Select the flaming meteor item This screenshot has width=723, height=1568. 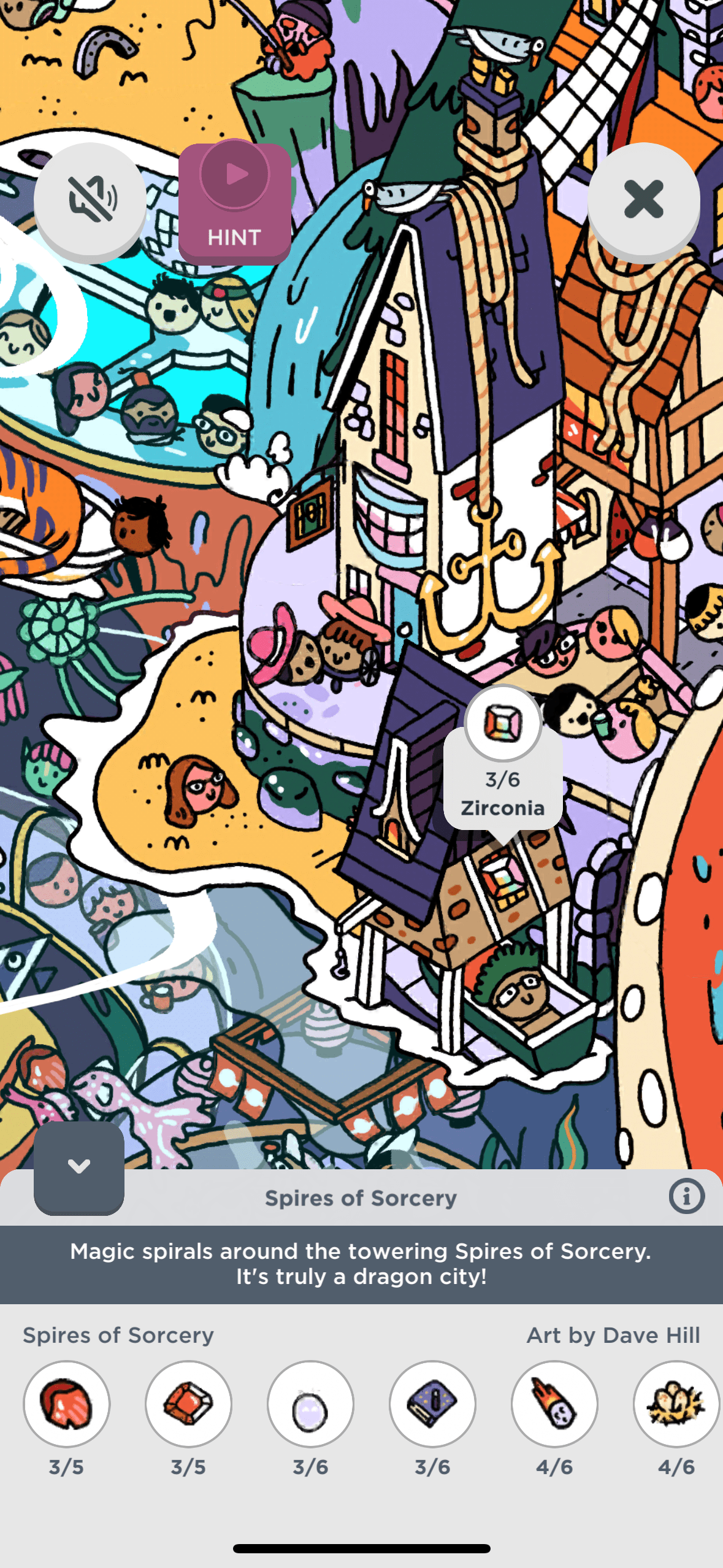554,1404
